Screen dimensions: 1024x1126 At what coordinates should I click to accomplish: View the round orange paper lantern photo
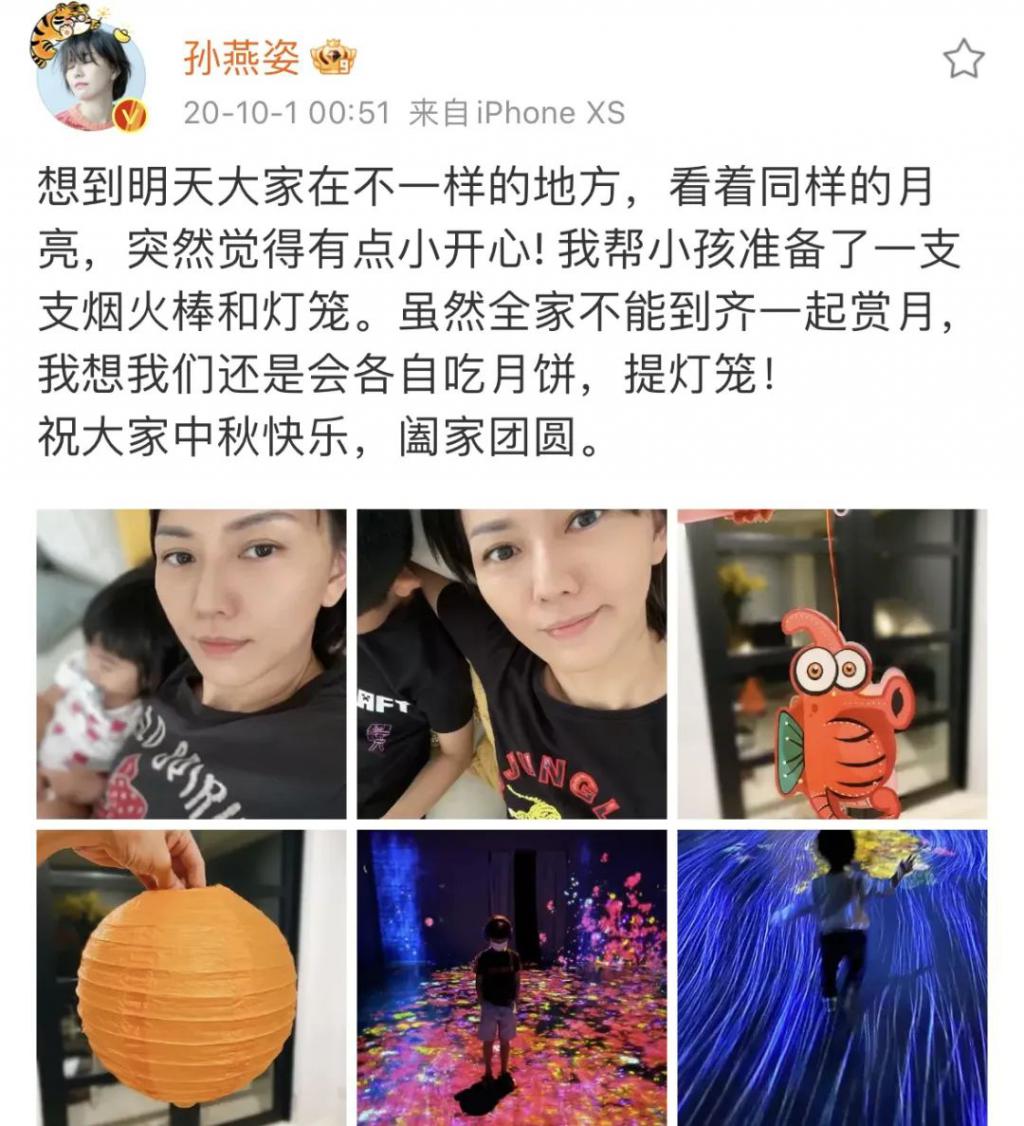192,977
